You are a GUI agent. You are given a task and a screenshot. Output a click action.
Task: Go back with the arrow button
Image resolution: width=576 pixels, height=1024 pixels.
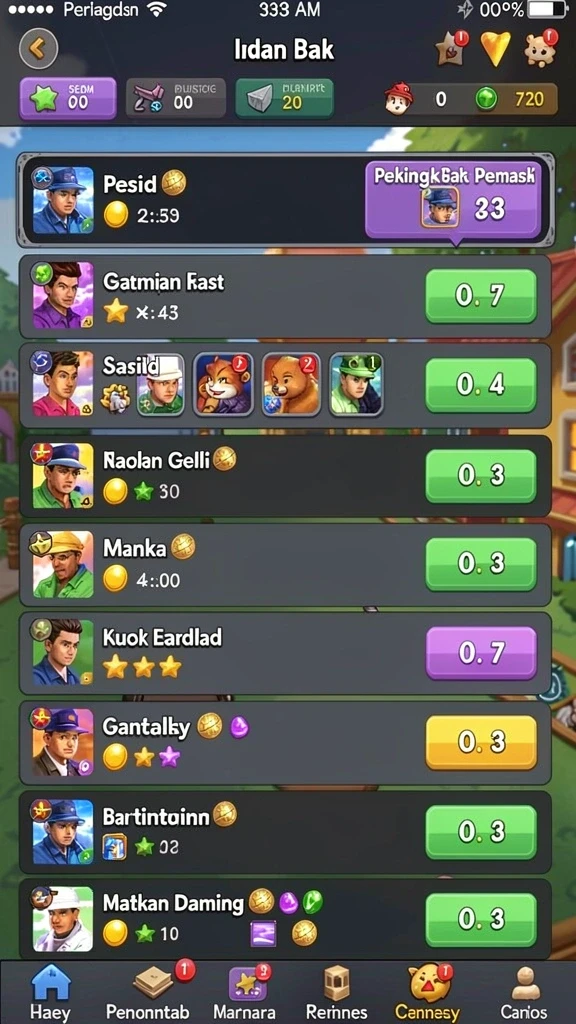pos(39,48)
